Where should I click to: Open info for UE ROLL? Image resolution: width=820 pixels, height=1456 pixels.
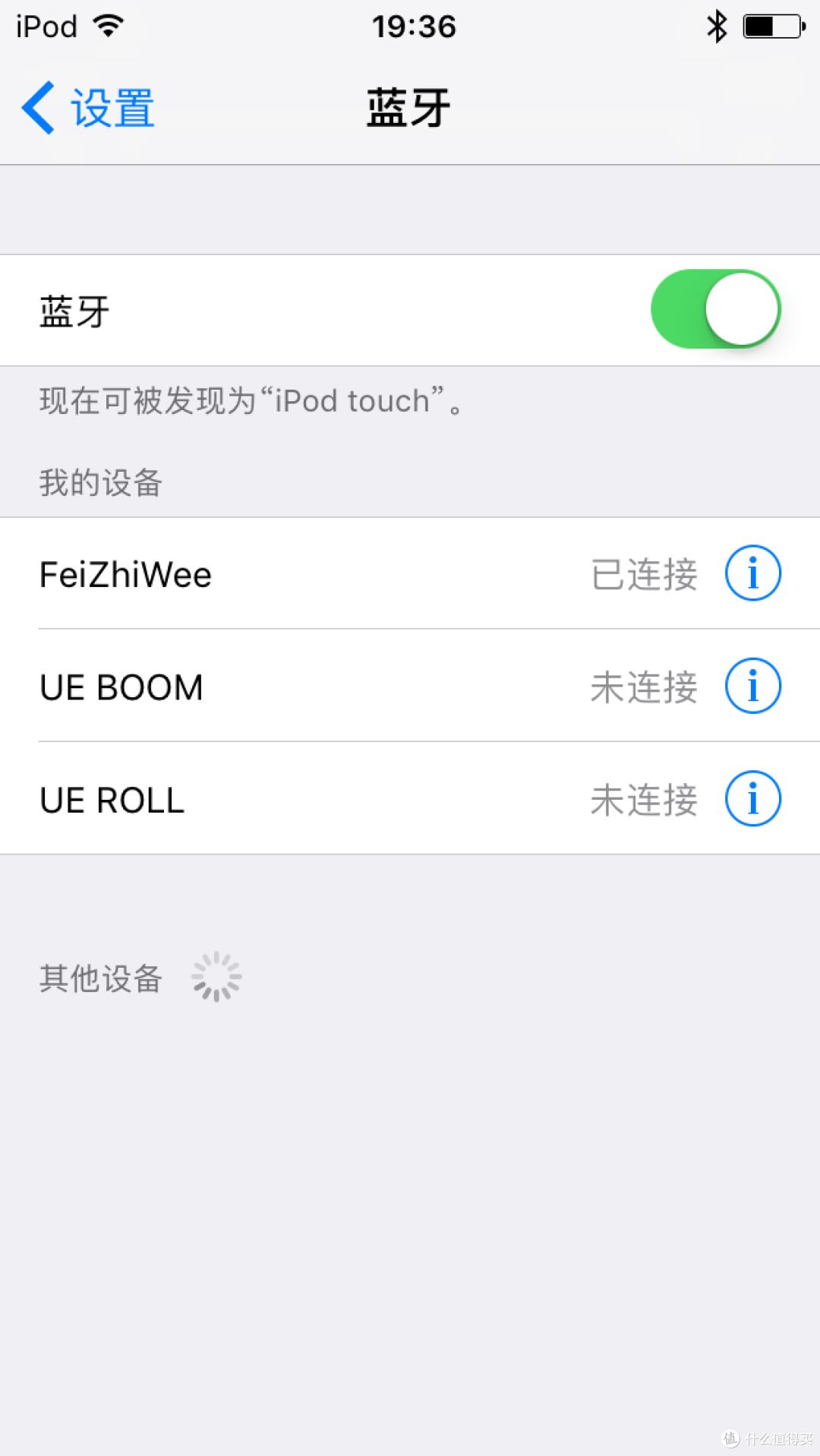(x=752, y=799)
